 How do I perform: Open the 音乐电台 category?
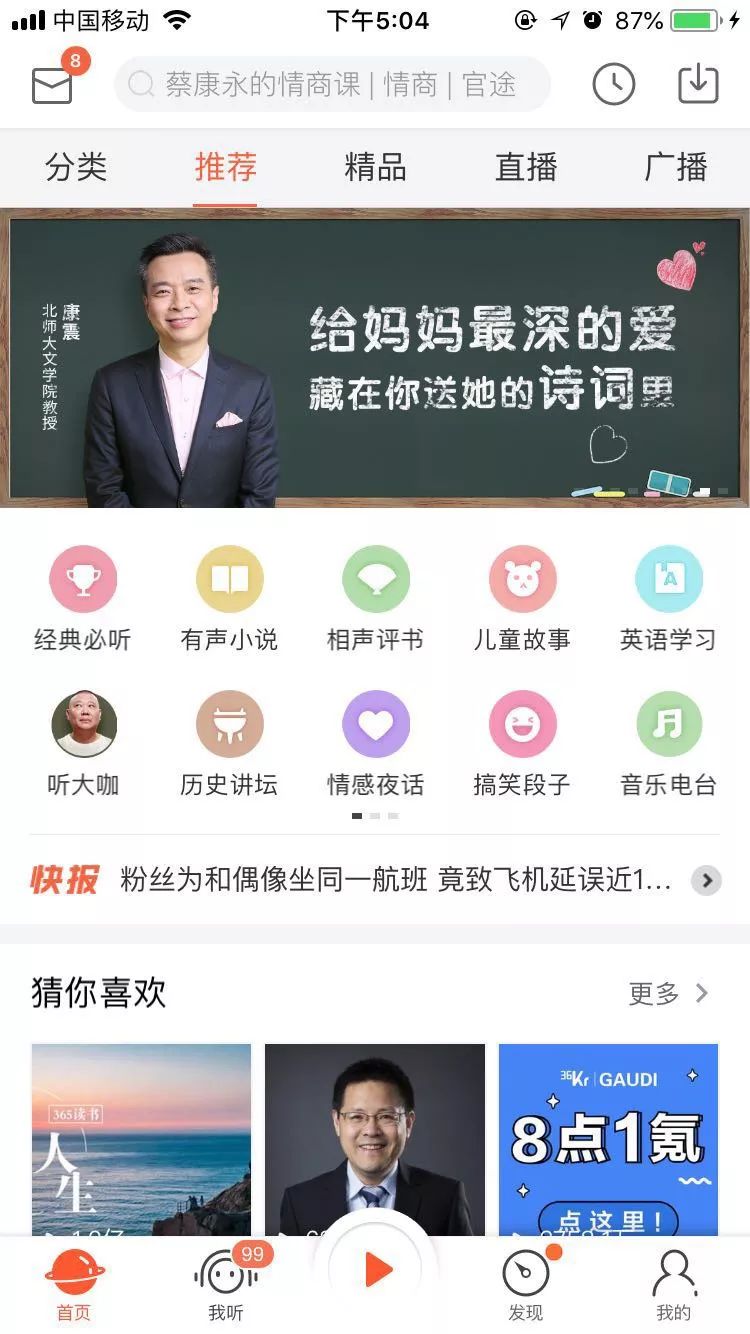pyautogui.click(x=668, y=742)
